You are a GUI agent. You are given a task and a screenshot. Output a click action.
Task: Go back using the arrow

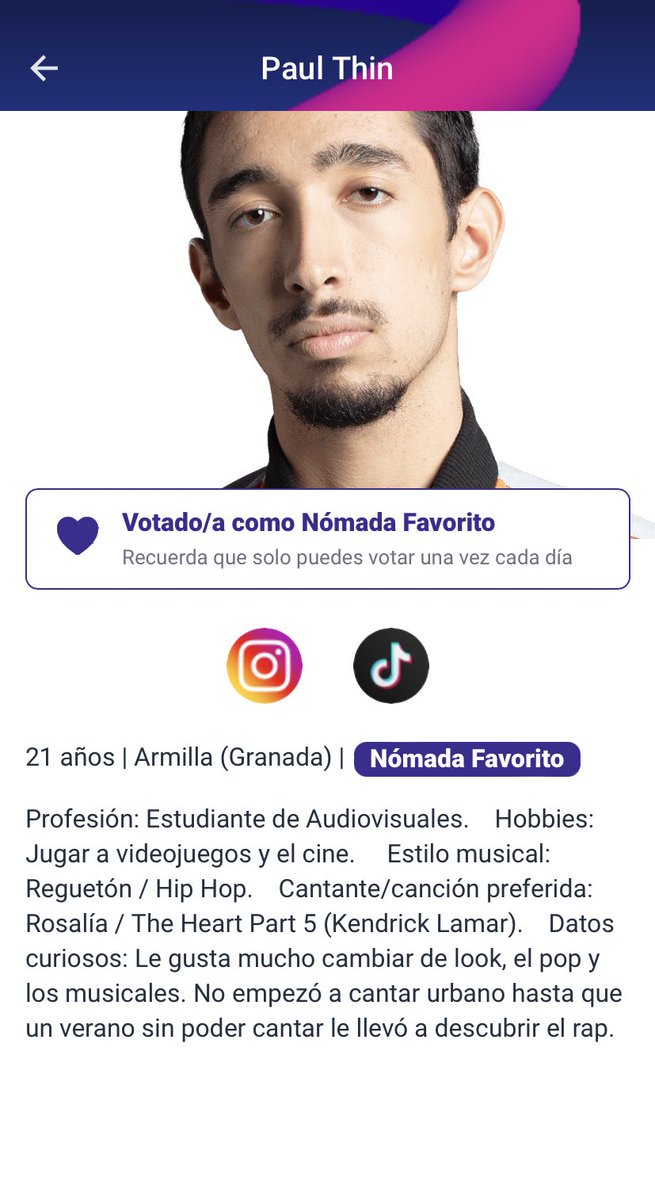pyautogui.click(x=44, y=68)
